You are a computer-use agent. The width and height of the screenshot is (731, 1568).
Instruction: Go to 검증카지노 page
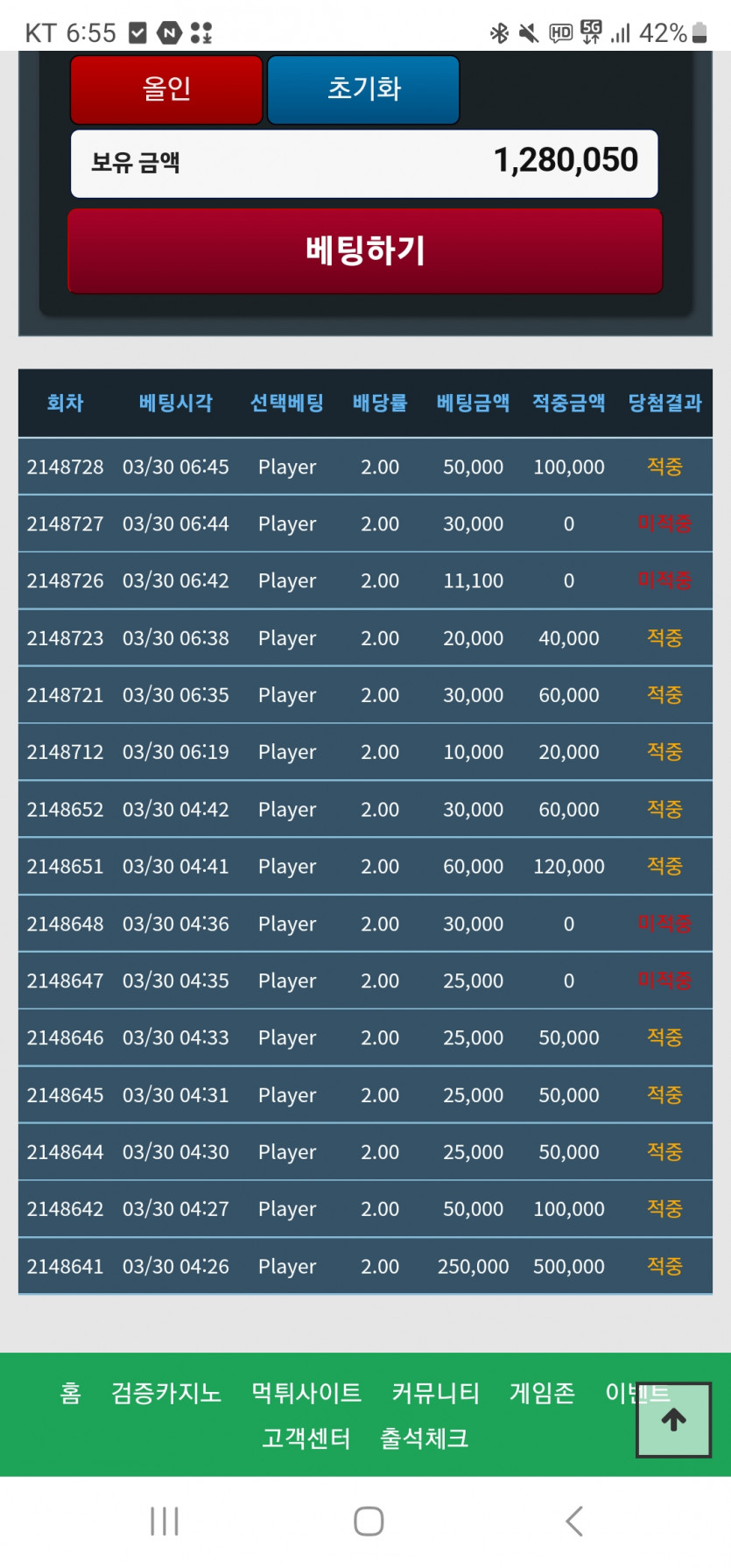tap(166, 1392)
